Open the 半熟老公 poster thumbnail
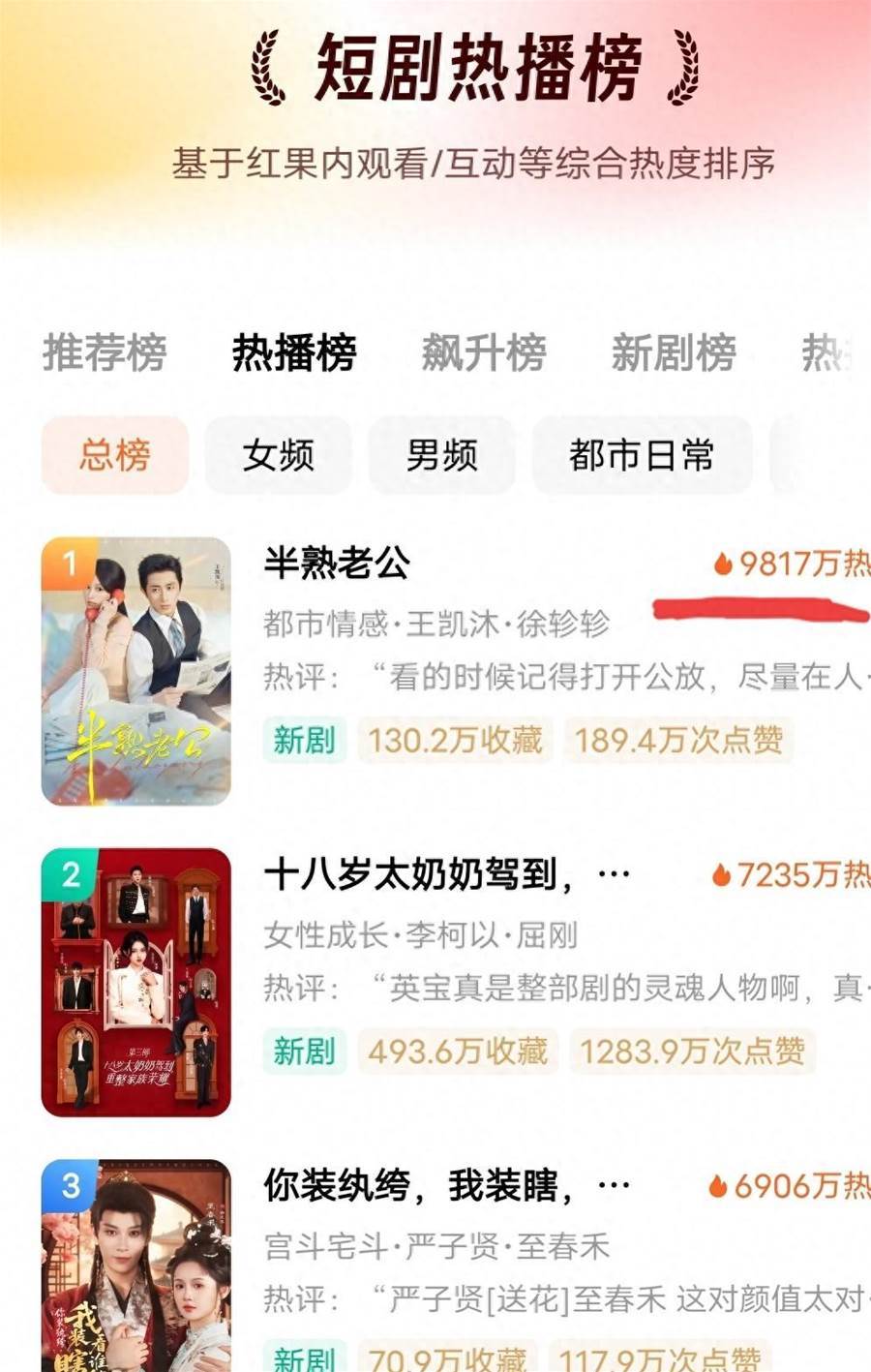Image resolution: width=871 pixels, height=1372 pixels. [x=136, y=671]
